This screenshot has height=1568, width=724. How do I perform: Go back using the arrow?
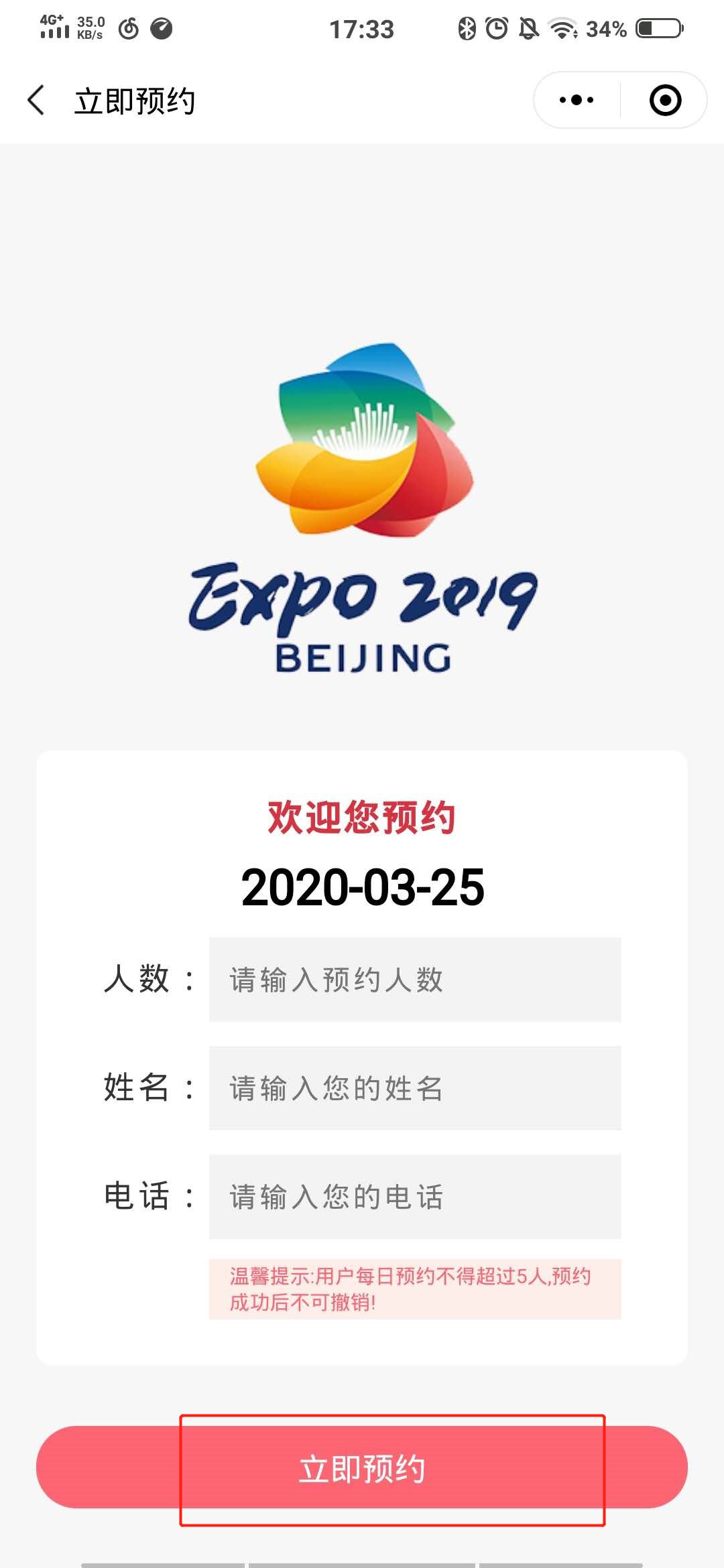(36, 101)
